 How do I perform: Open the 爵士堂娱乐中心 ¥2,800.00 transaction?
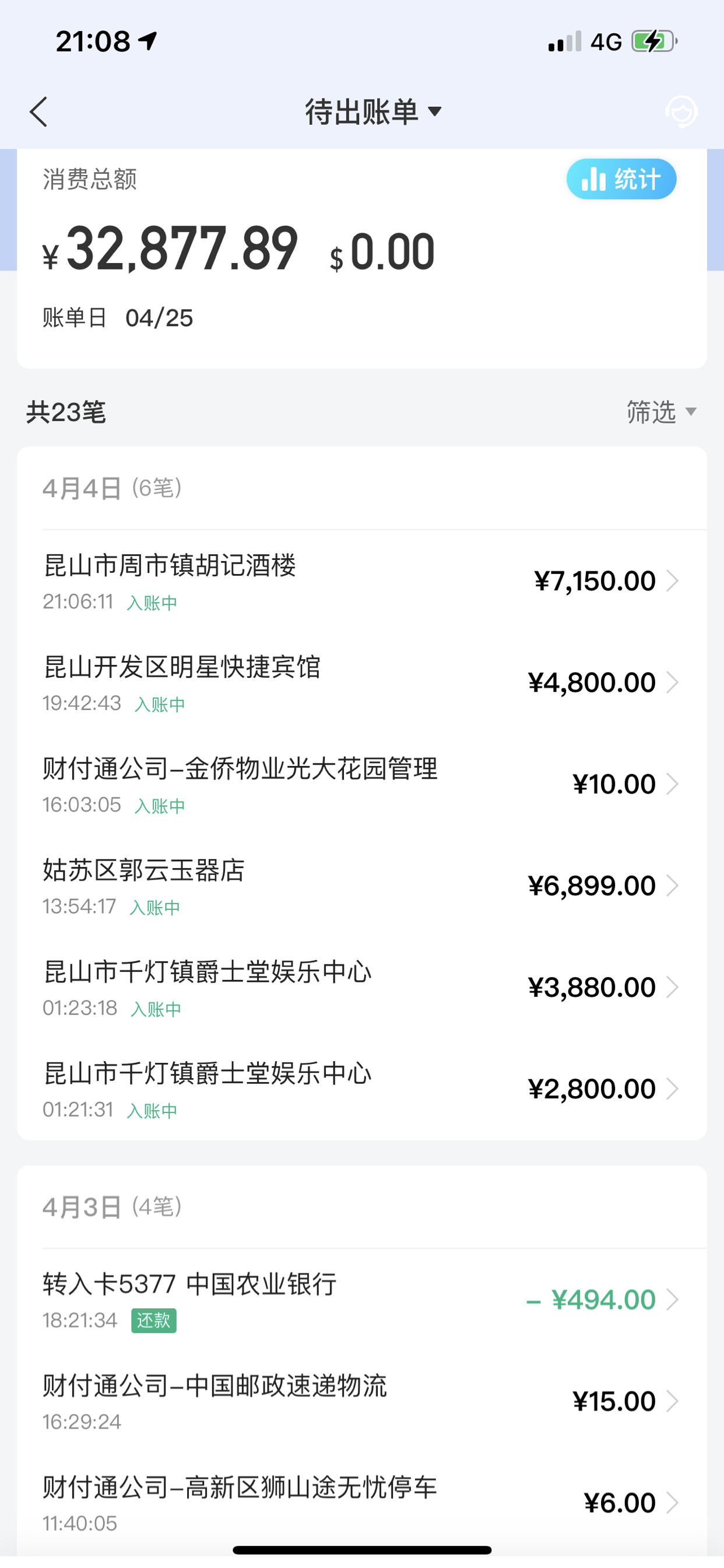click(x=362, y=1090)
